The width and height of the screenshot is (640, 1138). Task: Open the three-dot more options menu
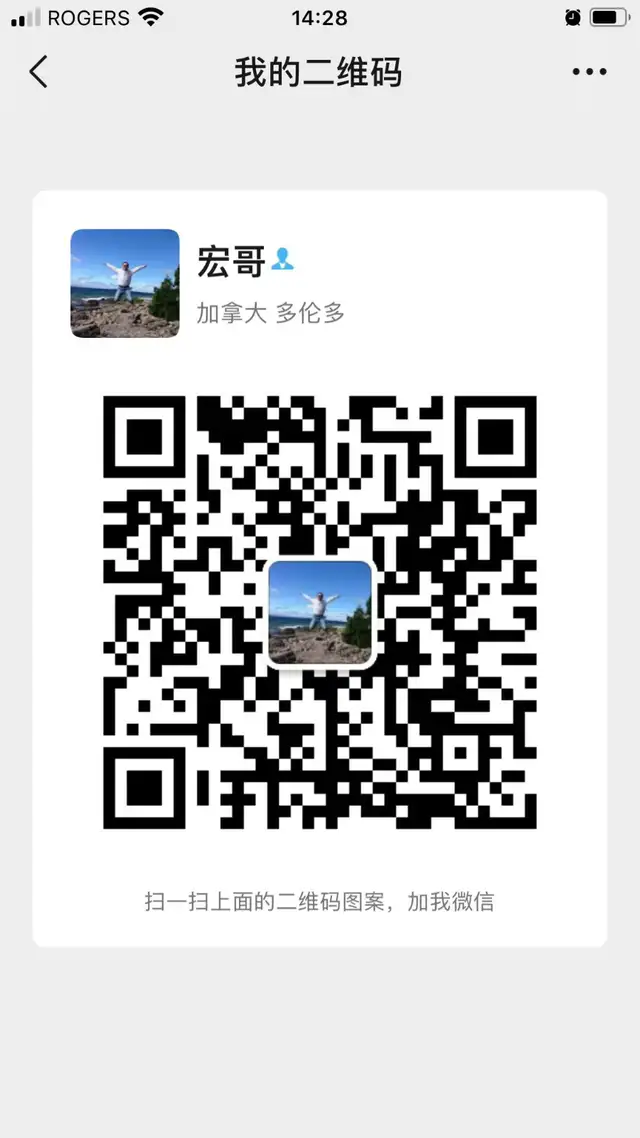point(589,71)
